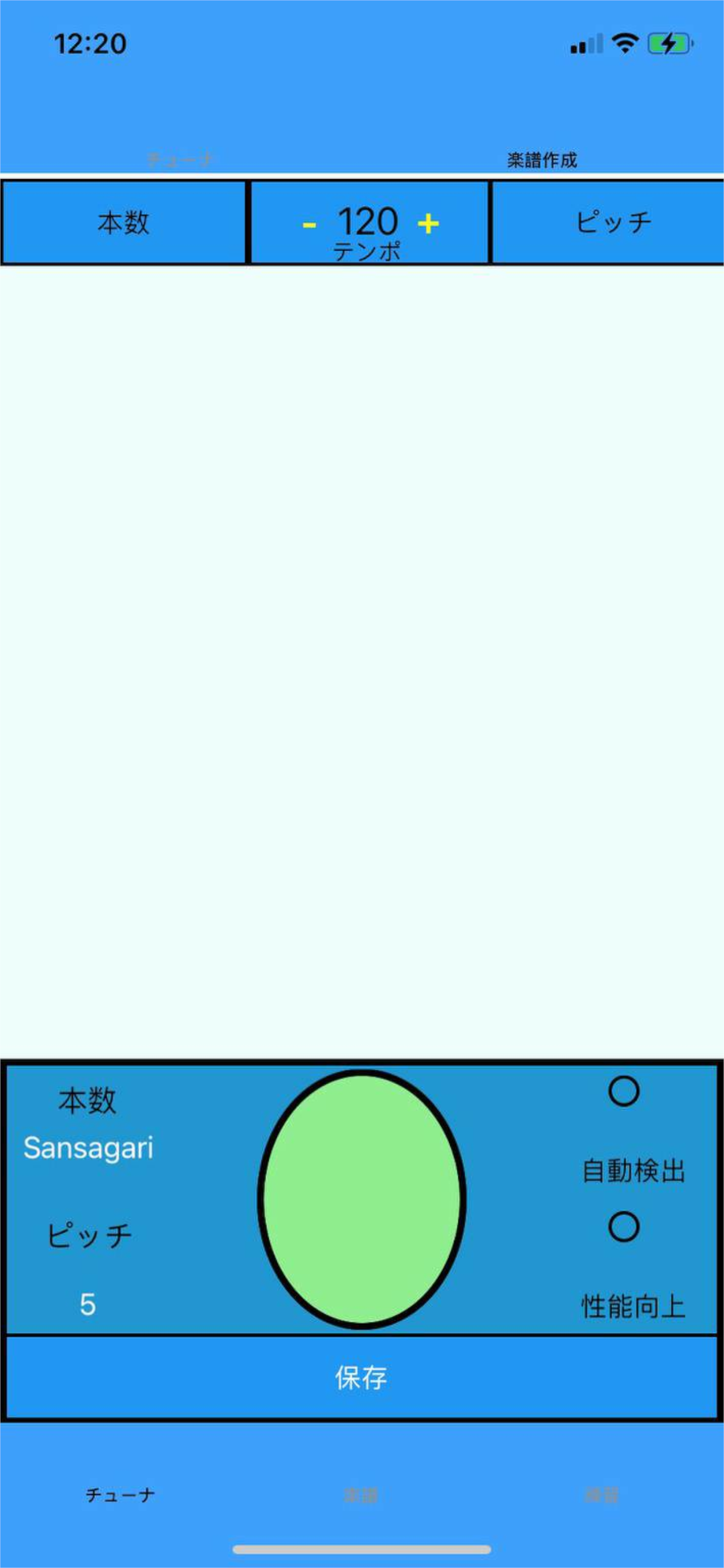Tap the 保存 save button
The width and height of the screenshot is (724, 1568).
[x=361, y=1377]
